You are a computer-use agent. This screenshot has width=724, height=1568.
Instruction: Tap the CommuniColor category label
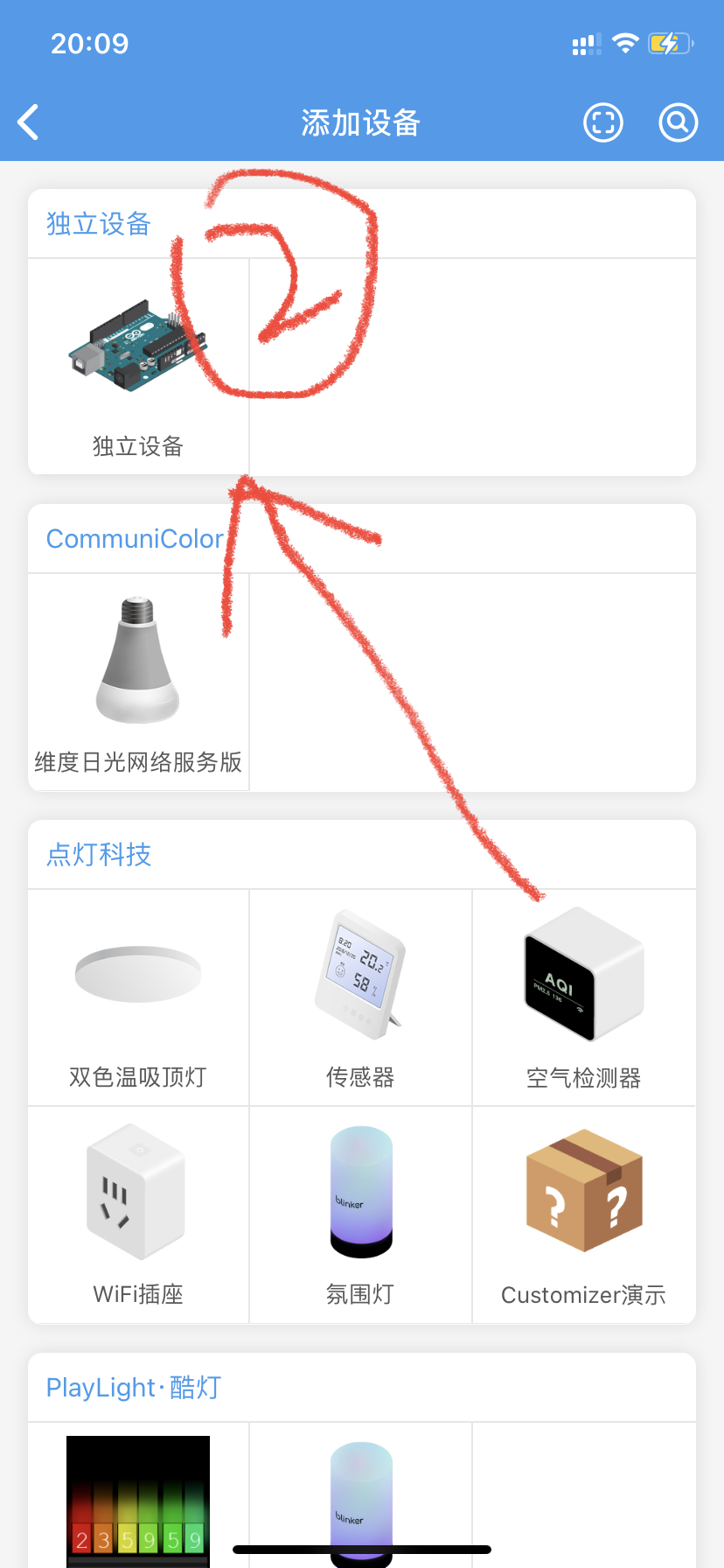click(x=135, y=539)
